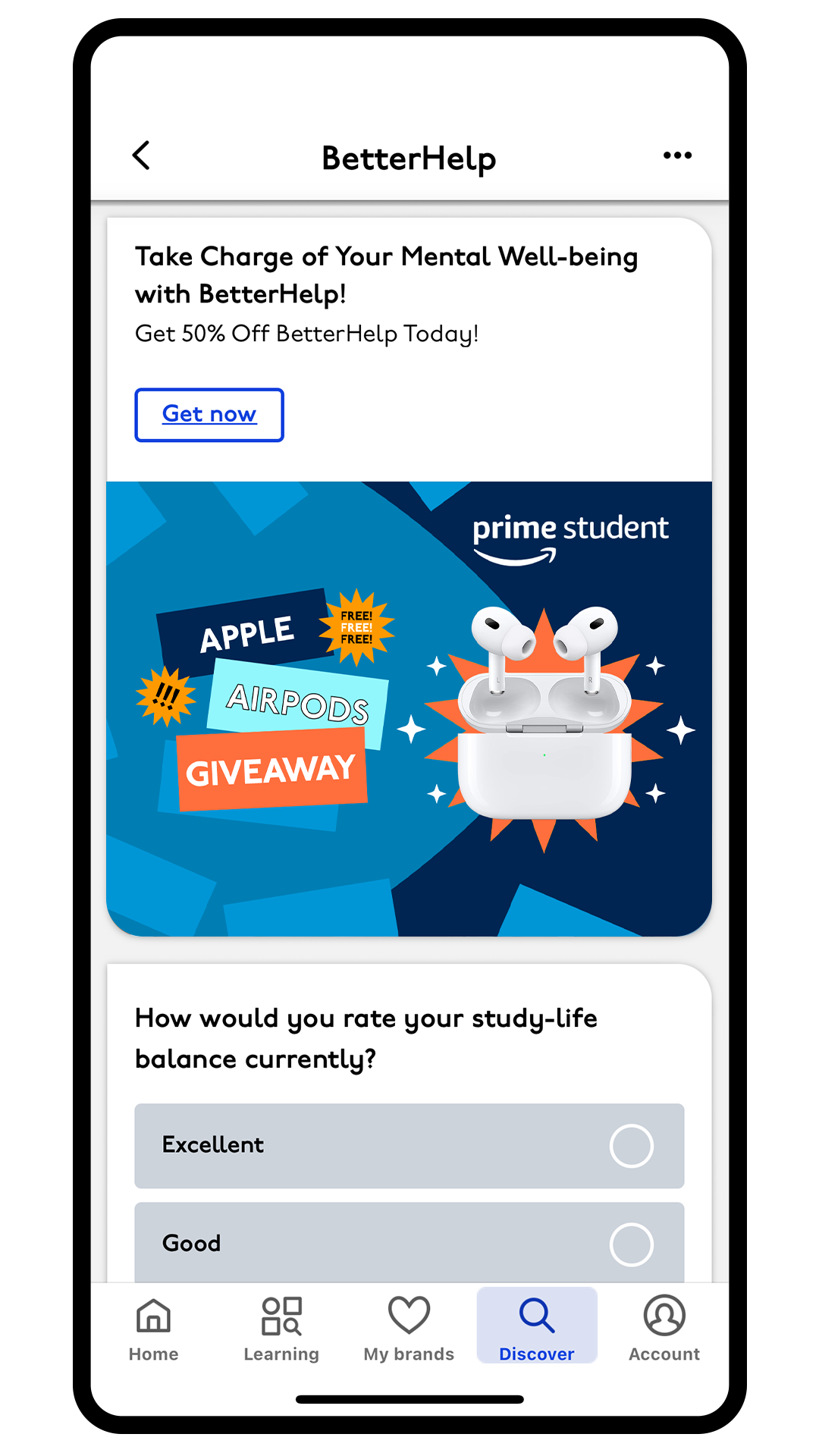The width and height of the screenshot is (819, 1456).
Task: Open the three-dot overflow menu
Action: (676, 156)
